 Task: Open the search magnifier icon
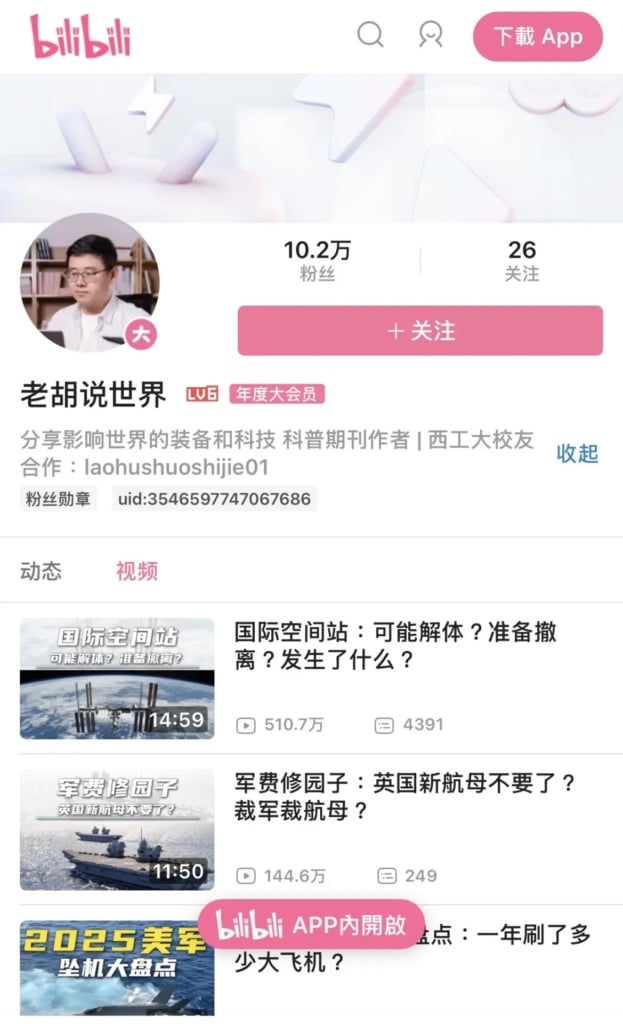pyautogui.click(x=370, y=36)
